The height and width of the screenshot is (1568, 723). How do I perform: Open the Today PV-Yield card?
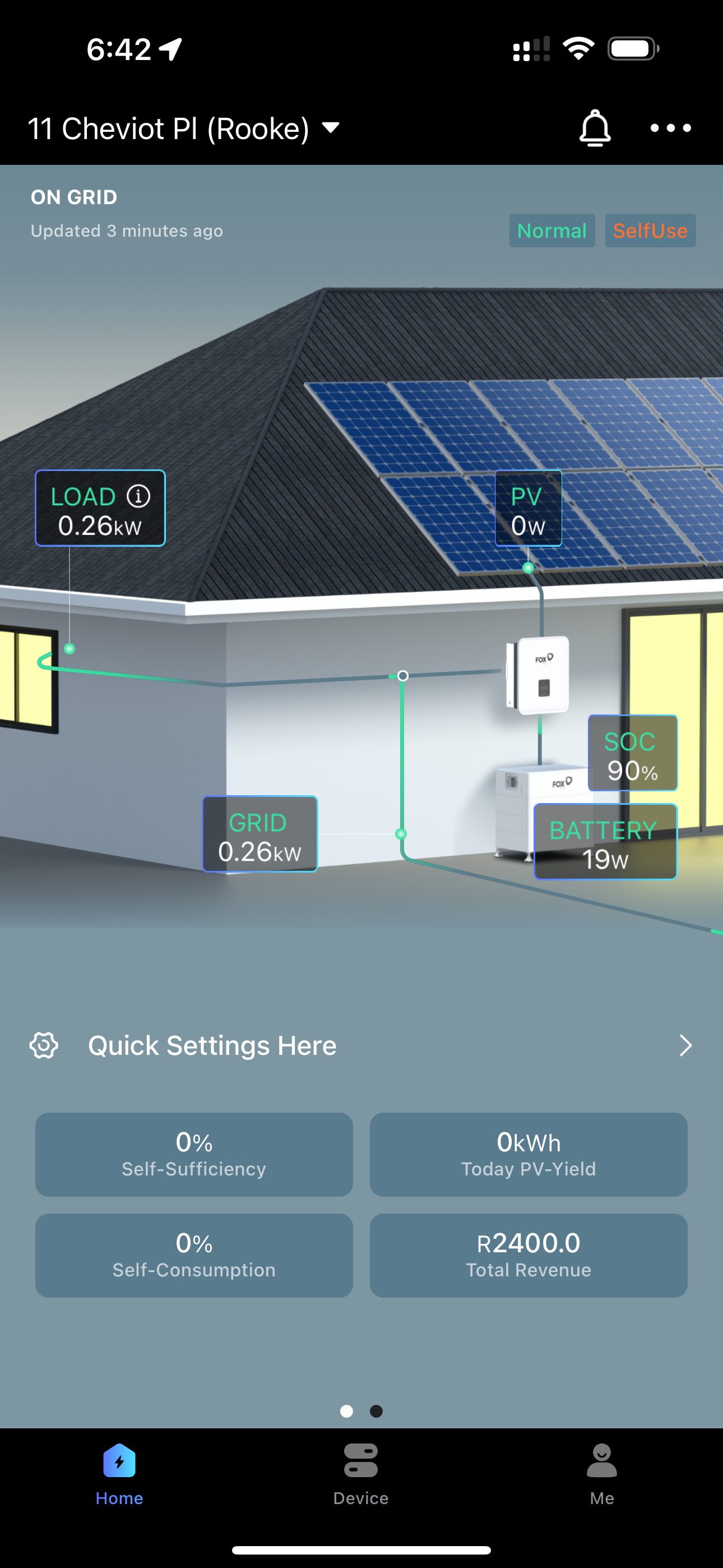(x=529, y=1154)
